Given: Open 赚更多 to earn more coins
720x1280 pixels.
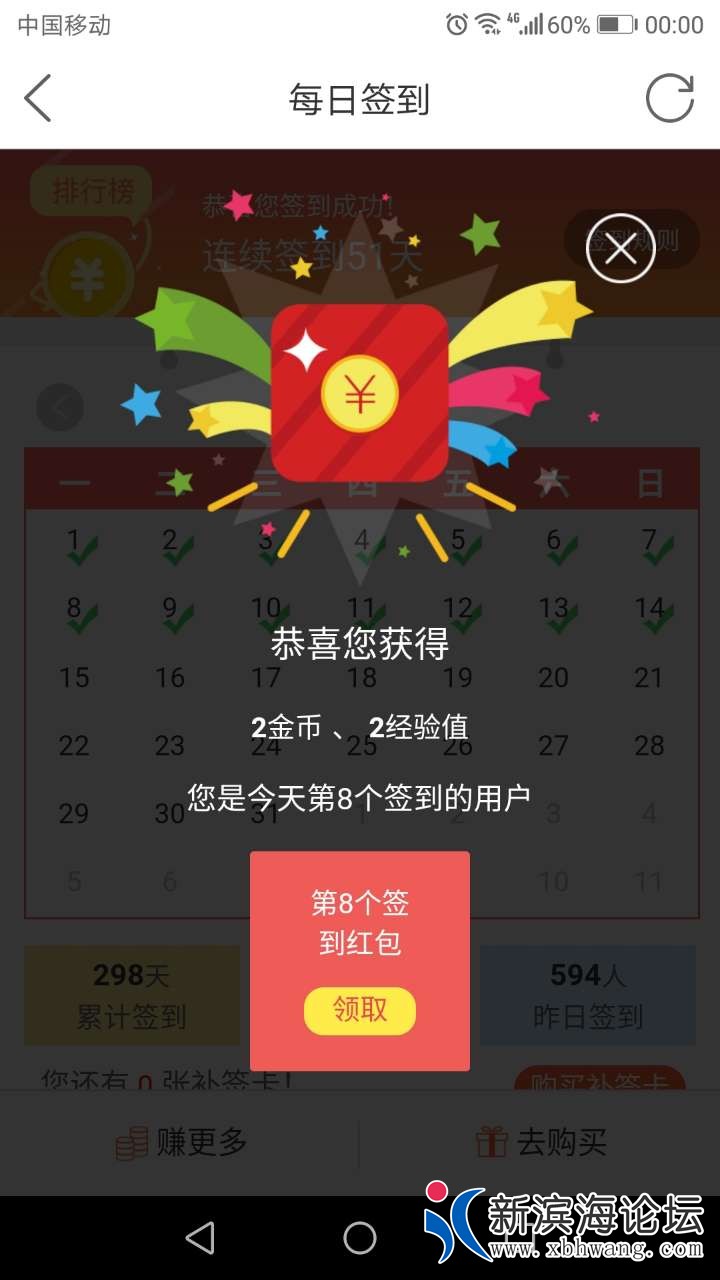Looking at the screenshot, I should (181, 1142).
